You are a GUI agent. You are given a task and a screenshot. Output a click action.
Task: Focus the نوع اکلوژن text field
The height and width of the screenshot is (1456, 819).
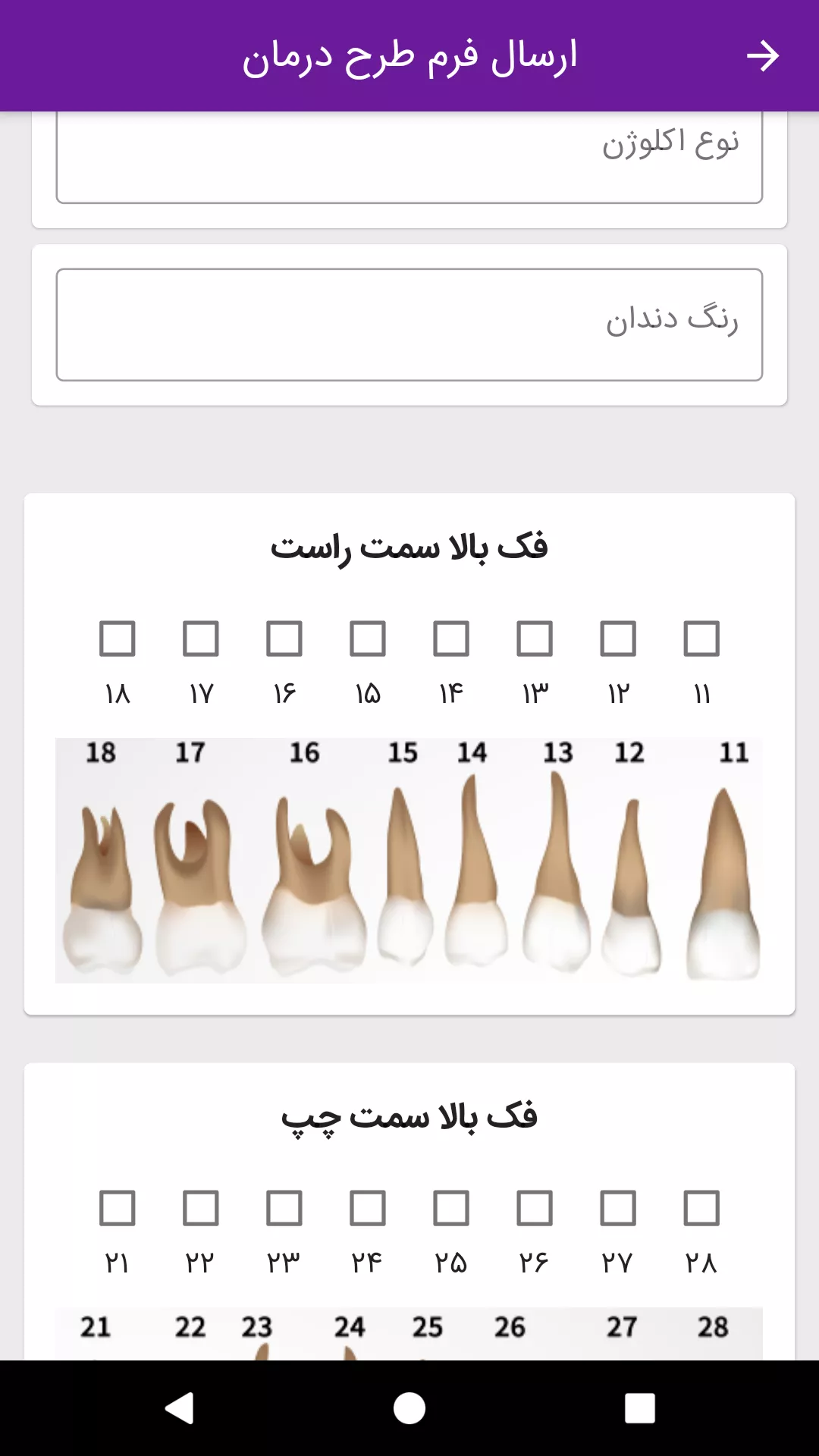409,156
